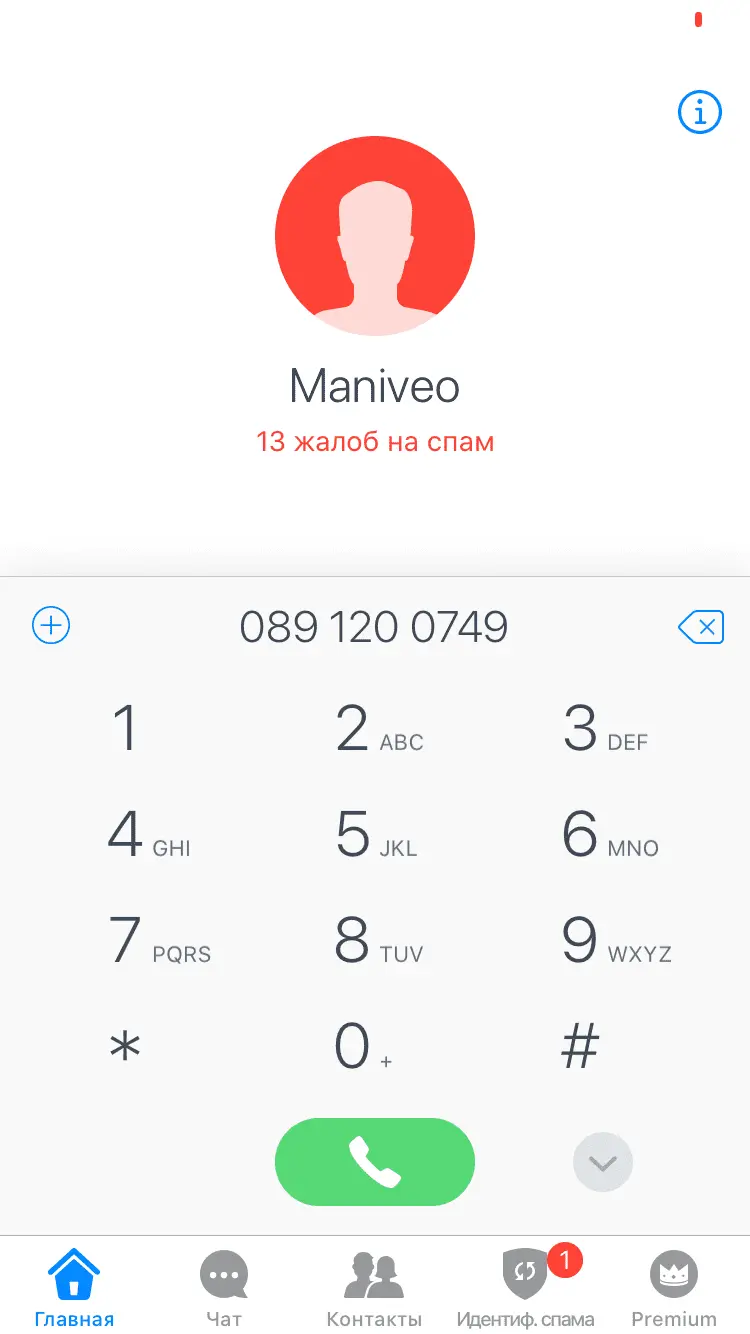
Task: Tap the 5 JKL key
Action: point(375,834)
